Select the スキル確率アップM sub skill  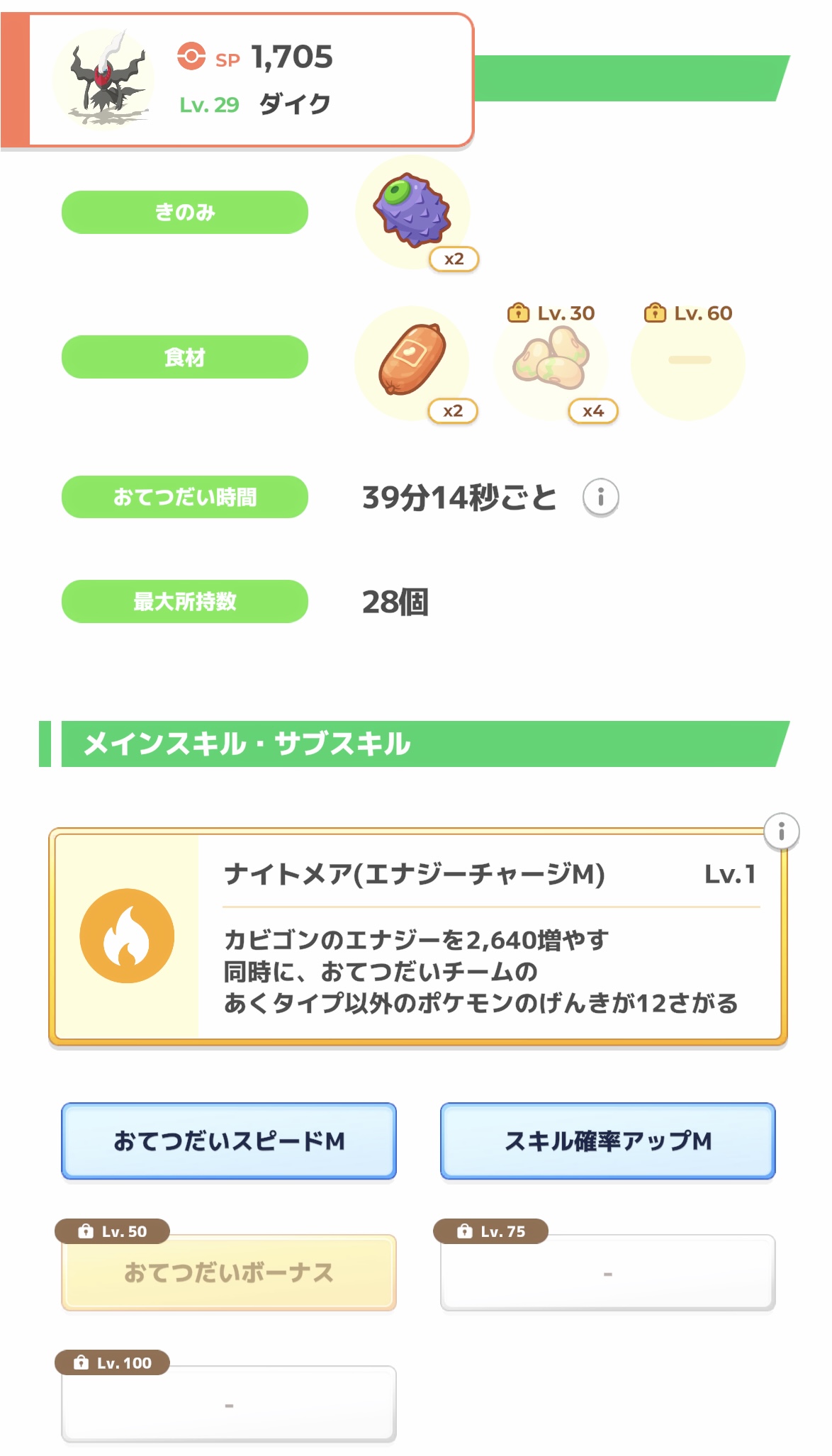coord(607,1141)
